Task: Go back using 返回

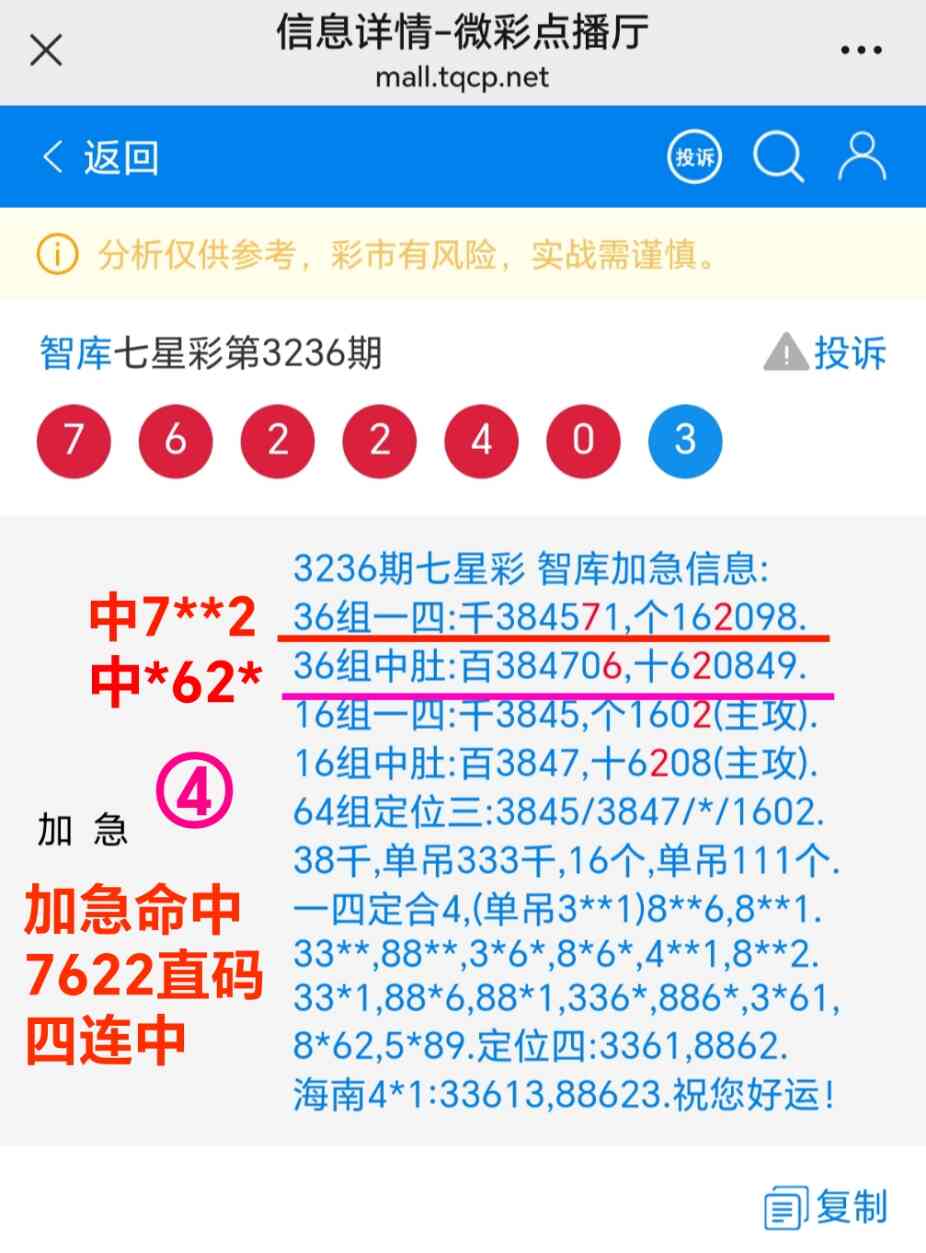Action: [x=101, y=158]
